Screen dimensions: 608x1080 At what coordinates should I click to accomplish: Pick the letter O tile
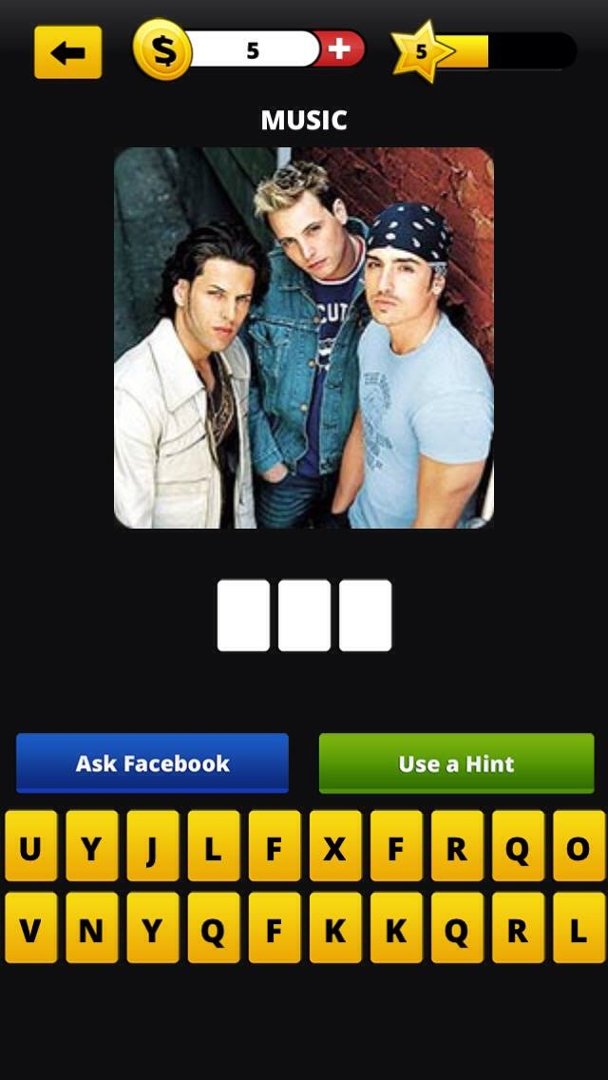pos(579,846)
